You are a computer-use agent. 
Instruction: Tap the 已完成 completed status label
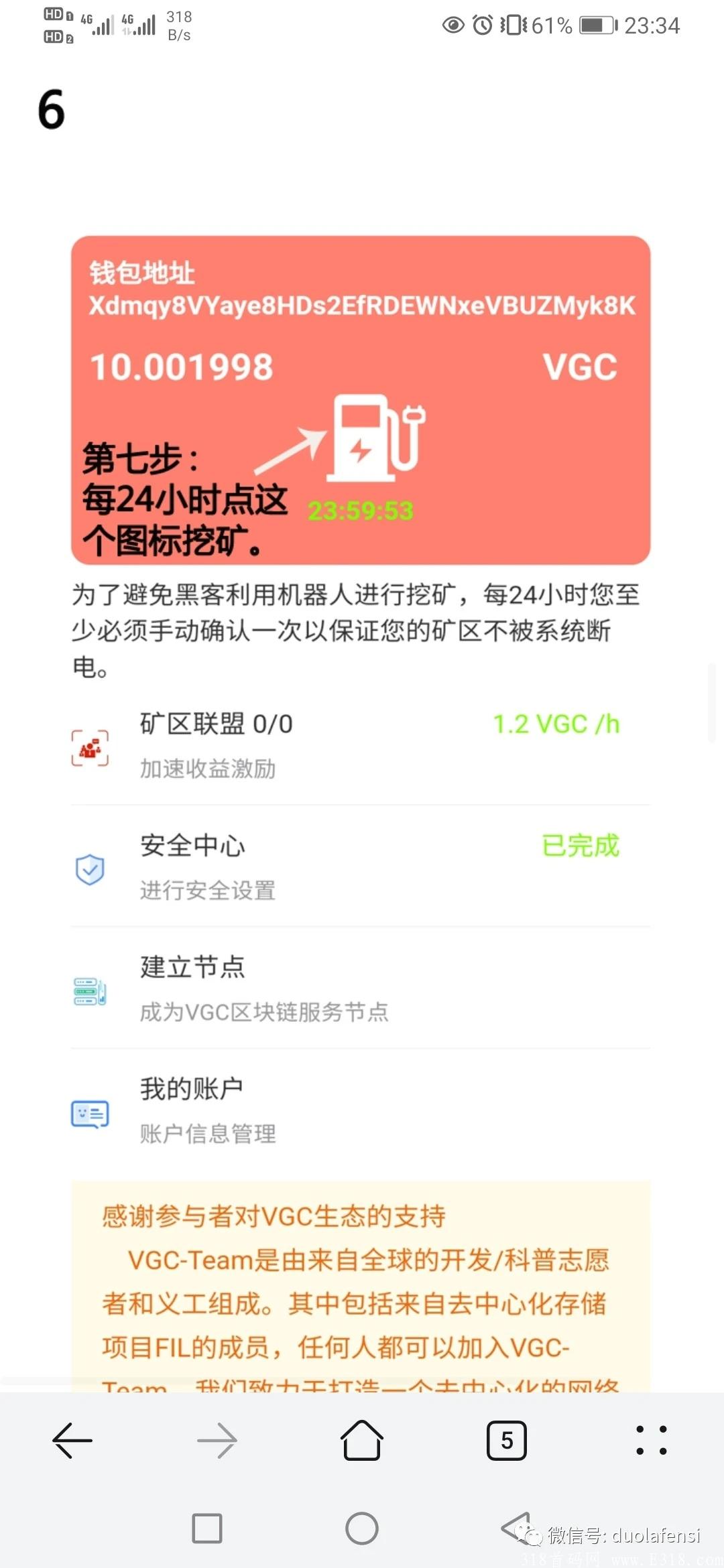[581, 846]
